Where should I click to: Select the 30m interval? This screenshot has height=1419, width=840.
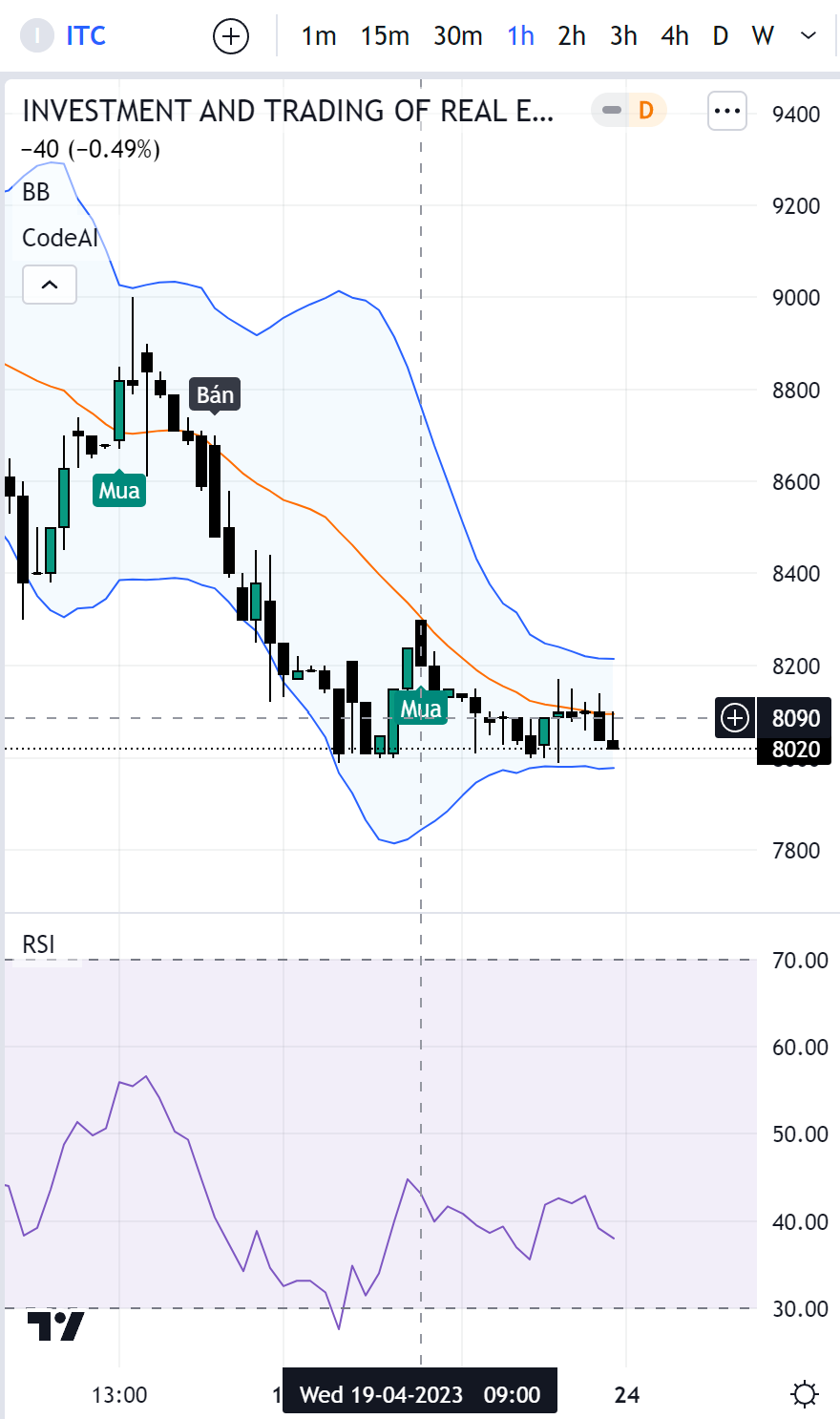[x=457, y=36]
